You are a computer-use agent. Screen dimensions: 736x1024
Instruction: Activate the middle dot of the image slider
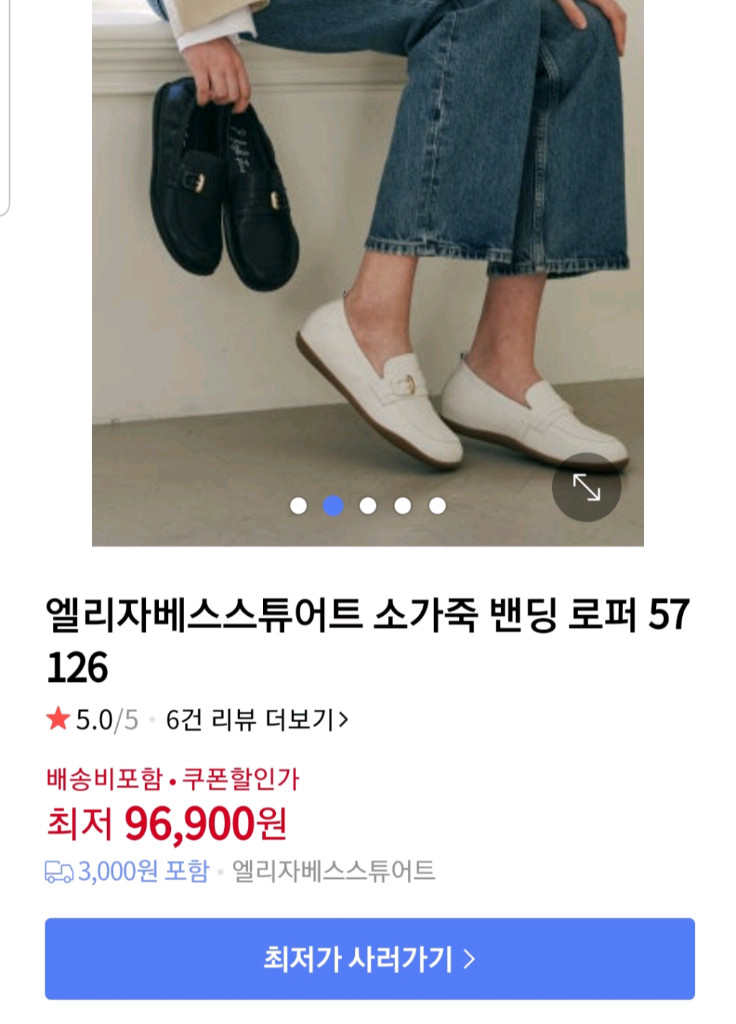pyautogui.click(x=365, y=506)
